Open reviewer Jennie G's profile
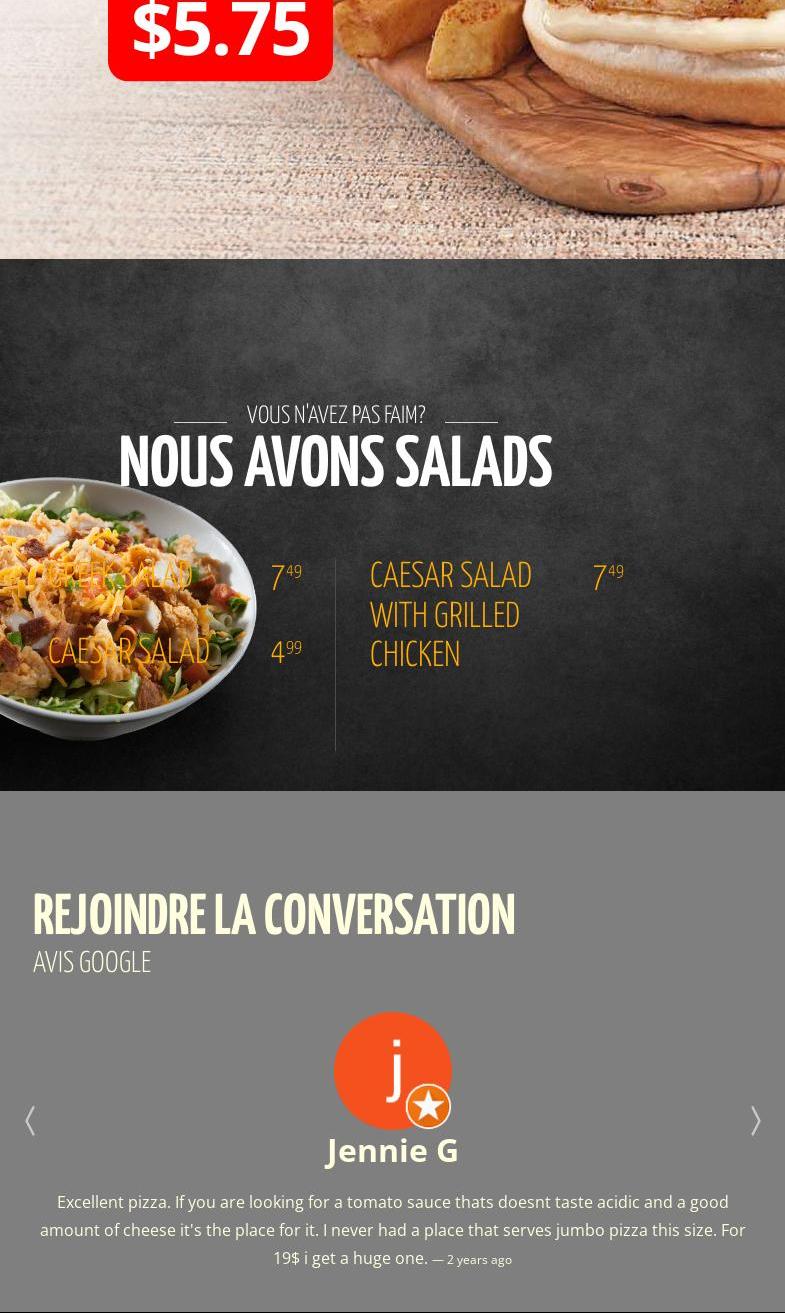785x1313 pixels. tap(392, 1151)
